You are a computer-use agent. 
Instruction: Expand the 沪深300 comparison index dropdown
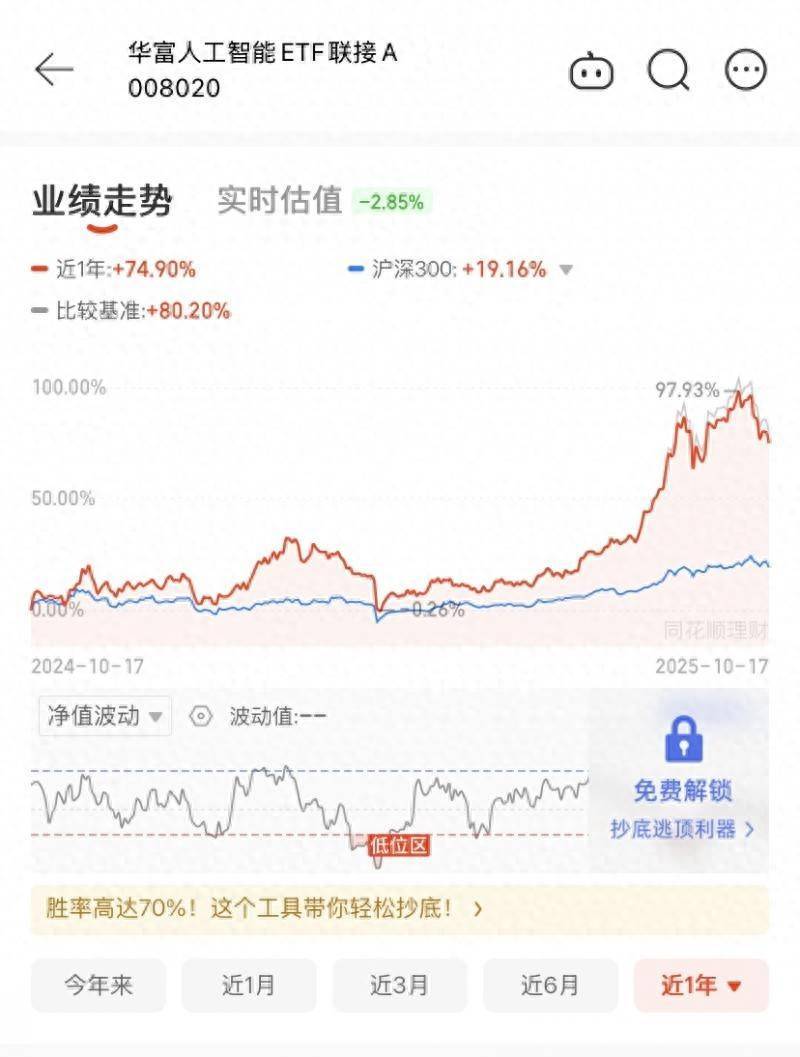pos(566,270)
